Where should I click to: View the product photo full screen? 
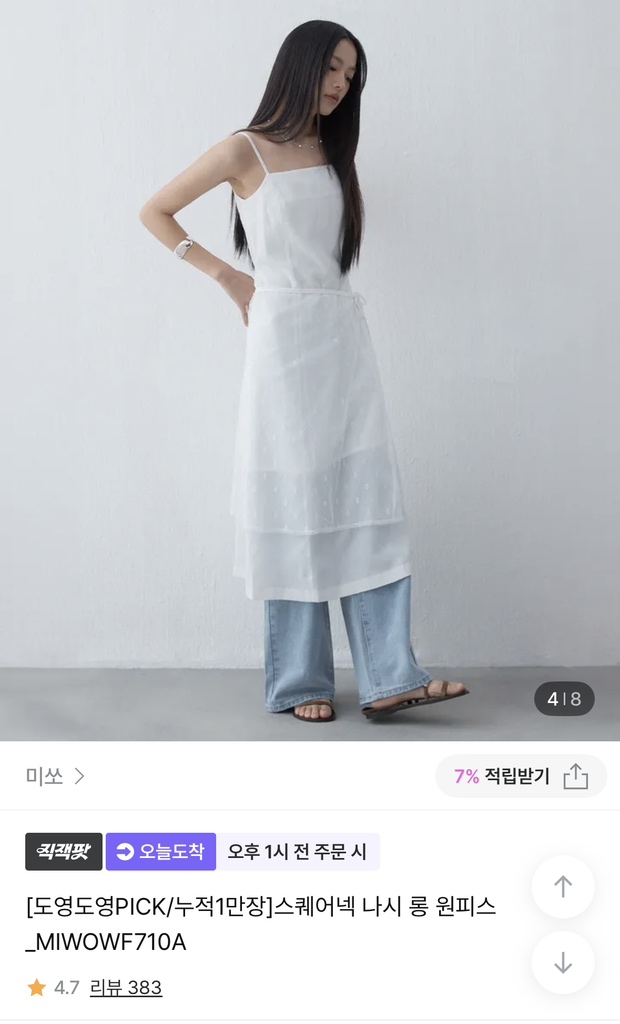pyautogui.click(x=310, y=370)
